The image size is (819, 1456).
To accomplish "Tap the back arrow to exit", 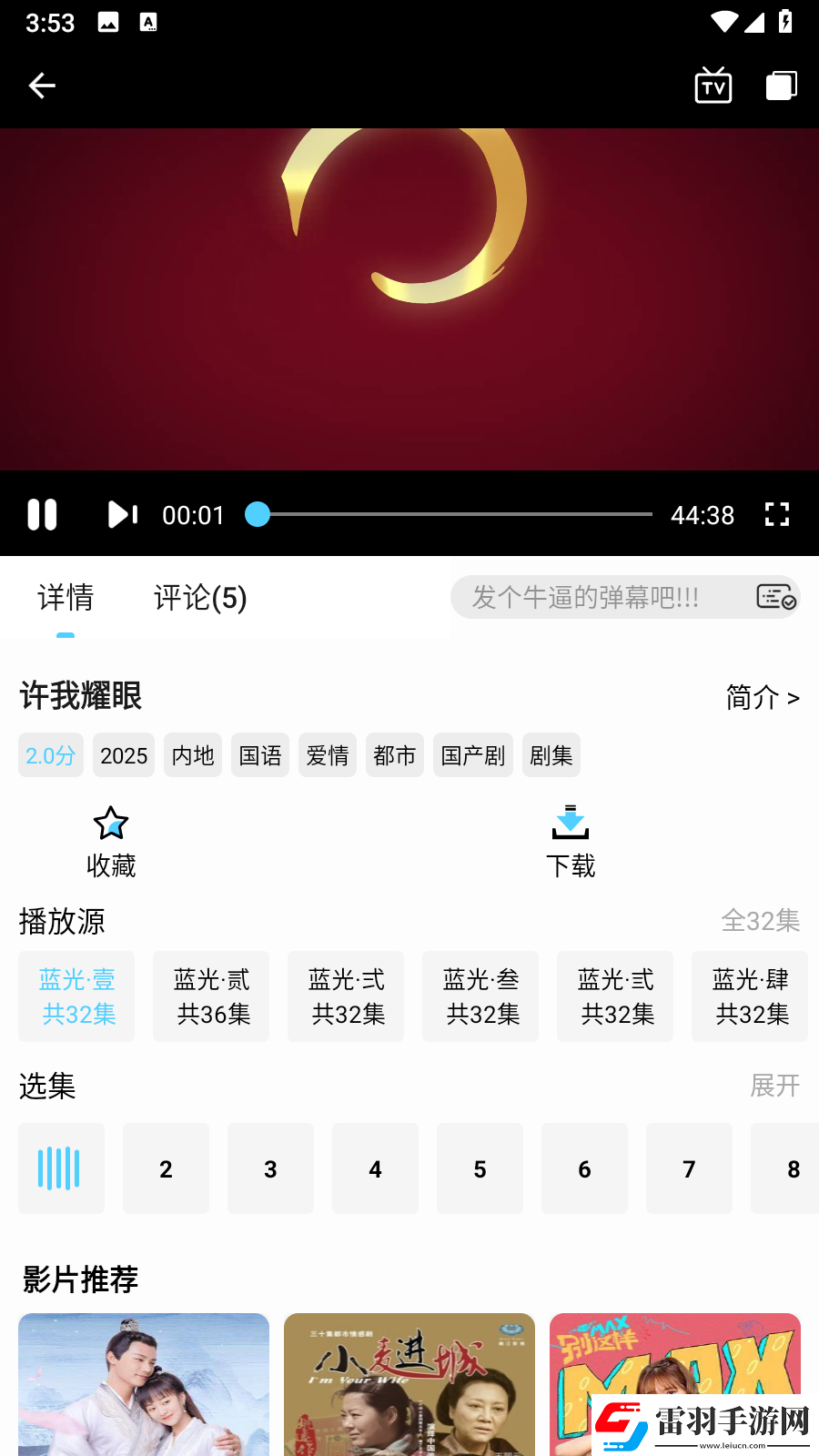I will click(41, 85).
